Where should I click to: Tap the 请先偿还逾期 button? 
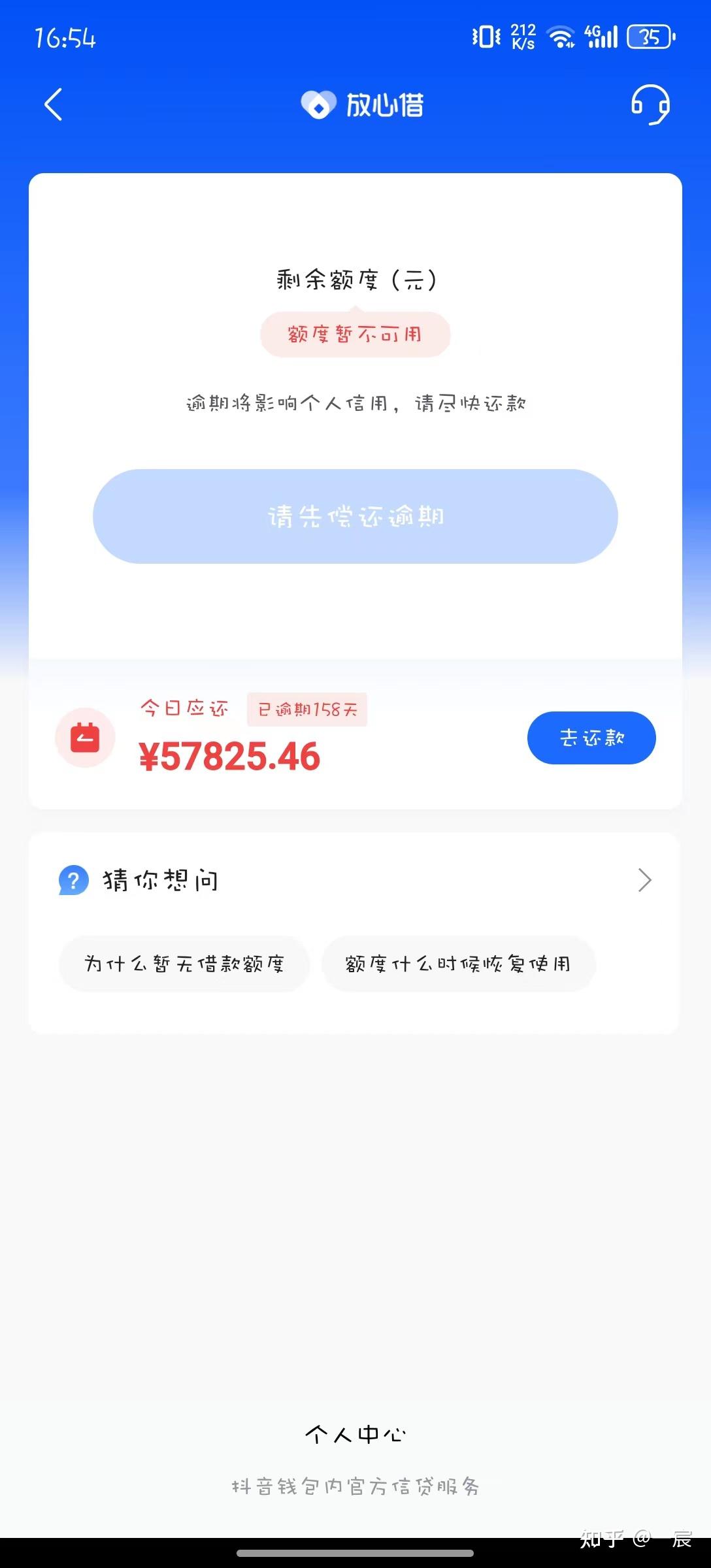(x=355, y=516)
